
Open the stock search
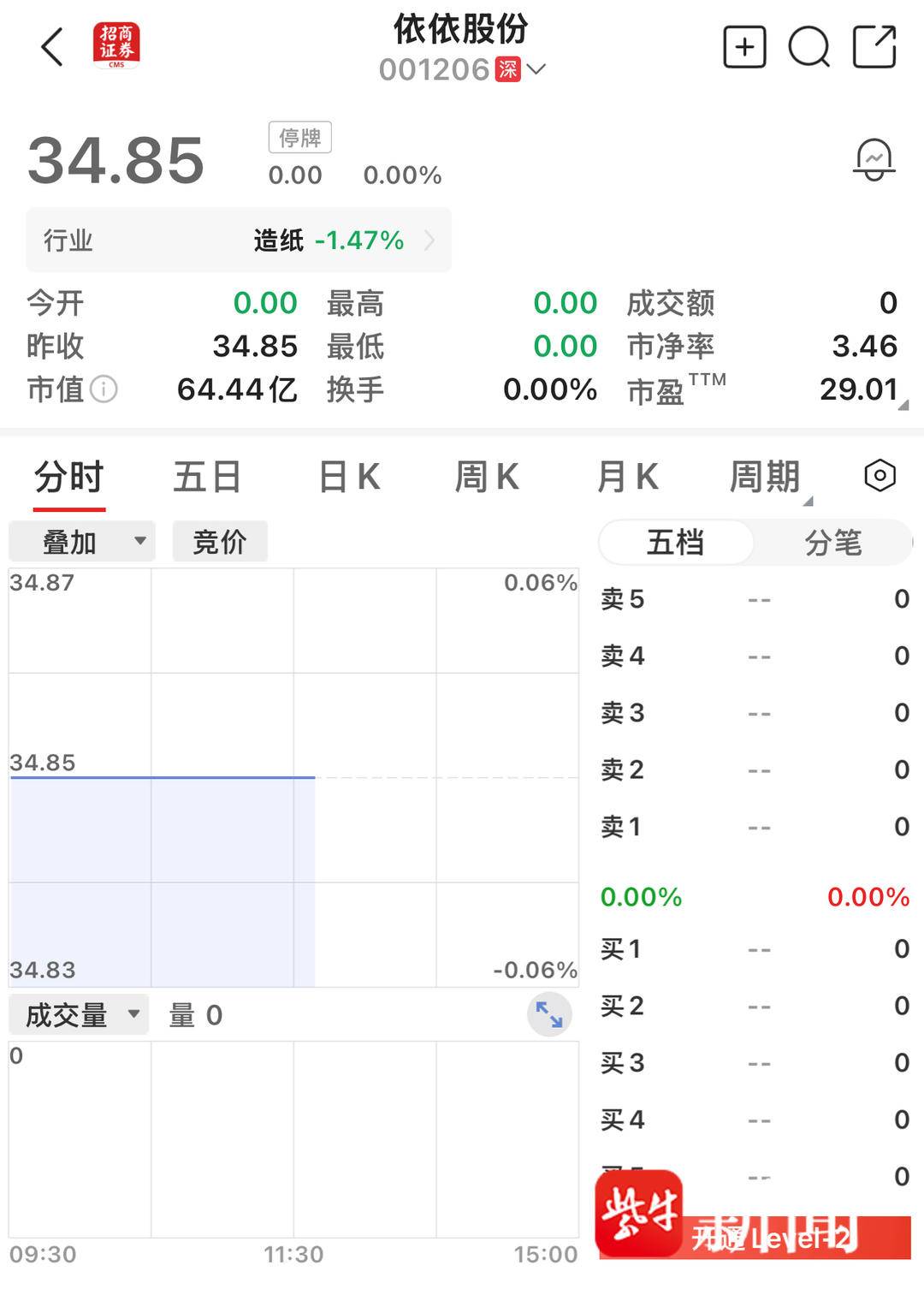coord(808,47)
